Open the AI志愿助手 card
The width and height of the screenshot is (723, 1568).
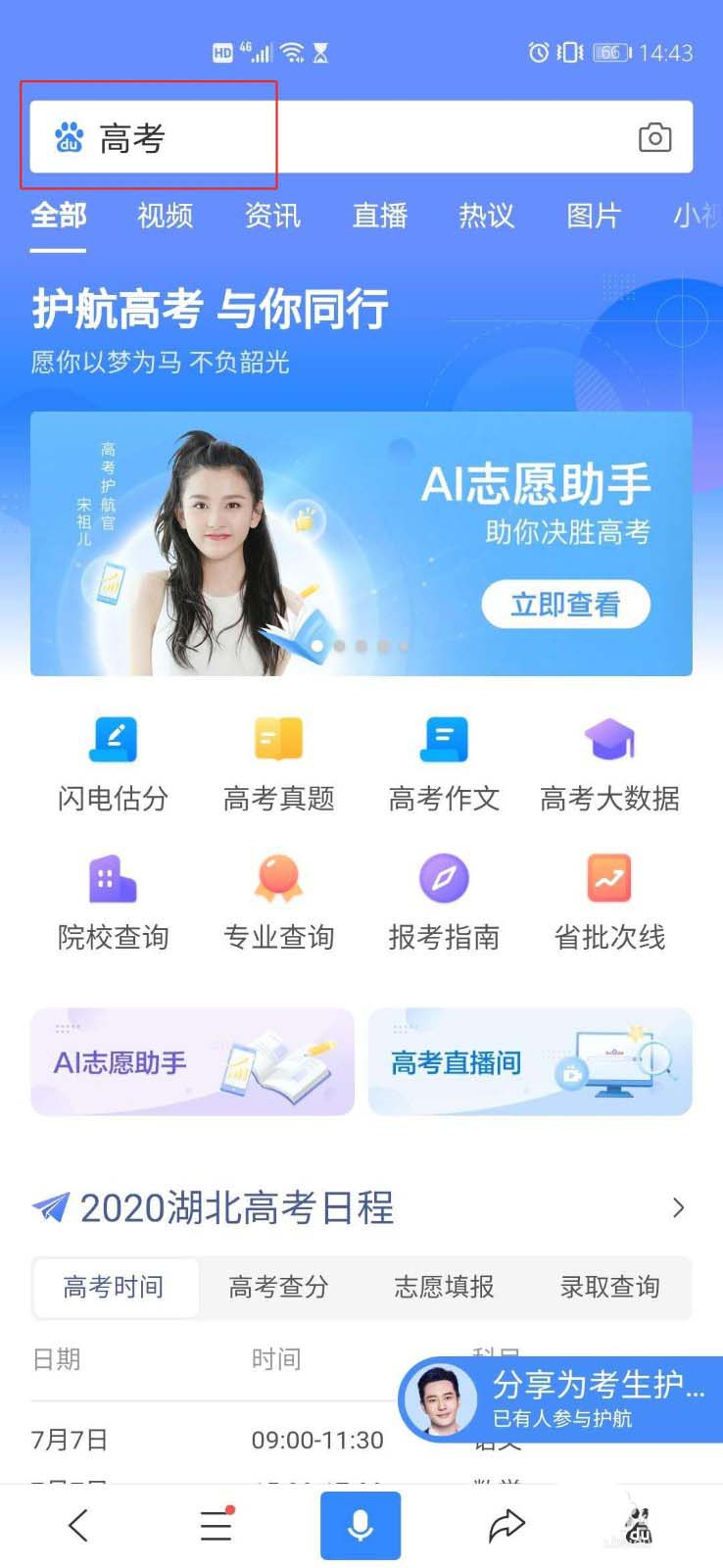click(192, 1062)
